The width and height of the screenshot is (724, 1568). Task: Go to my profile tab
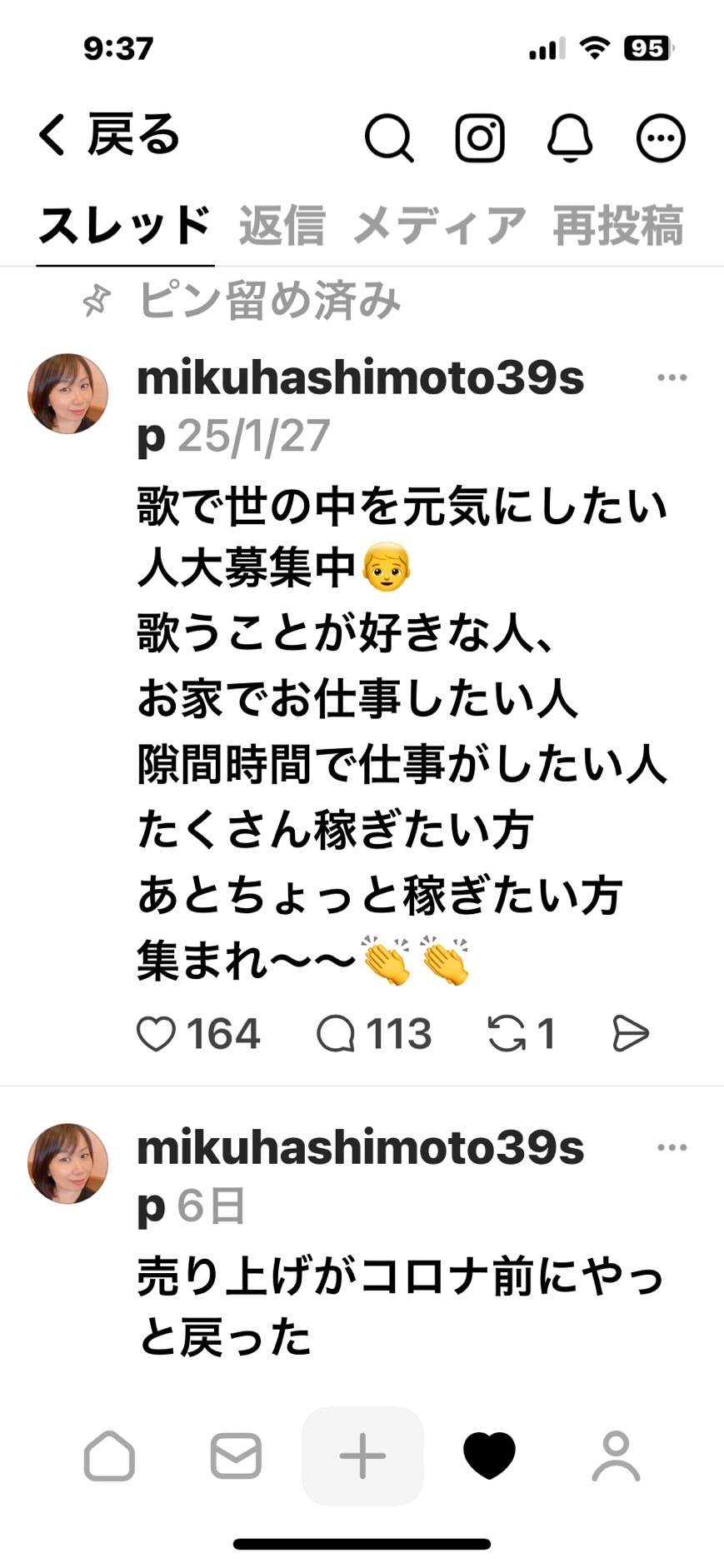[x=616, y=1456]
